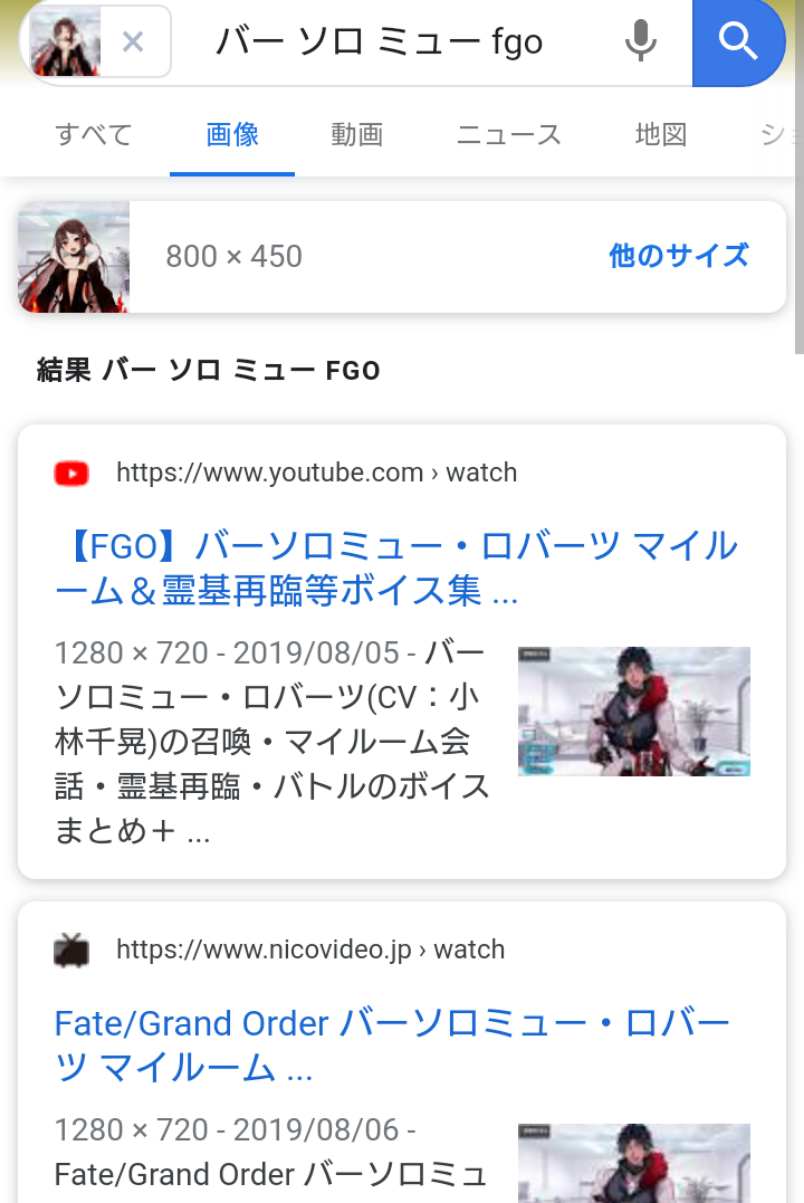The height and width of the screenshot is (1203, 804).
Task: Start voice search with the microphone
Action: 641,42
